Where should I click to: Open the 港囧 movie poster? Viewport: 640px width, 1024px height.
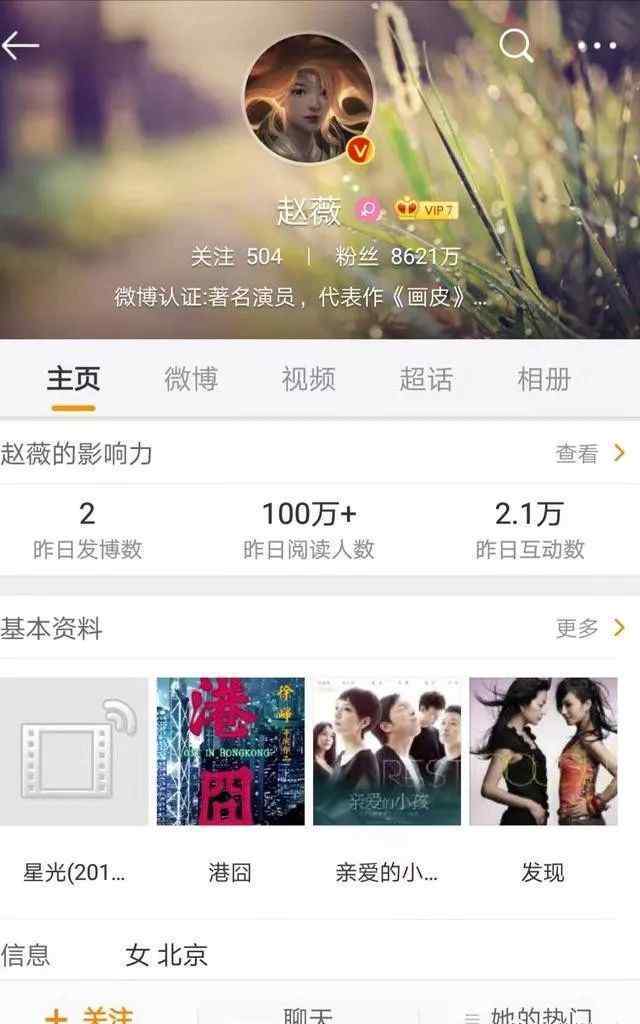230,752
